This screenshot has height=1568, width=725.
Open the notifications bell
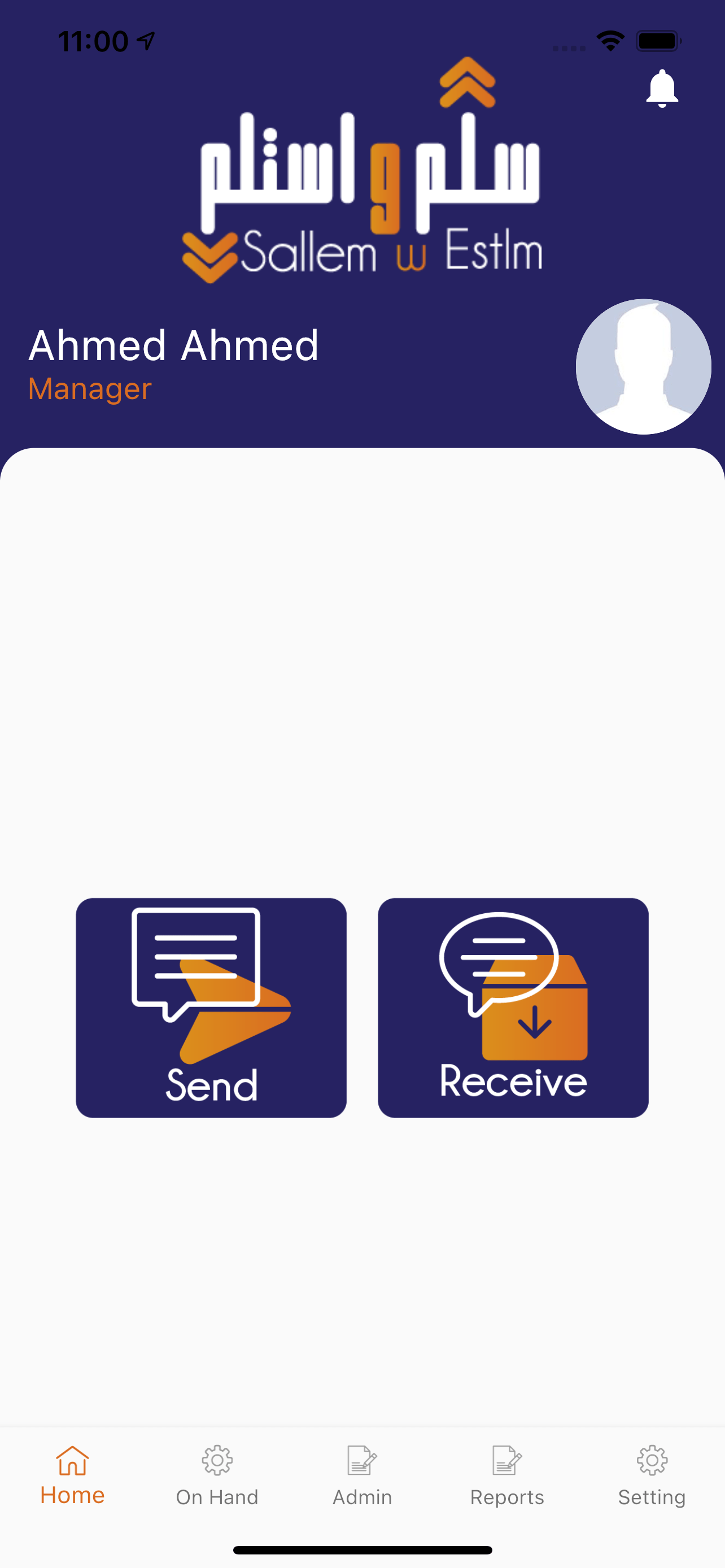coord(662,89)
